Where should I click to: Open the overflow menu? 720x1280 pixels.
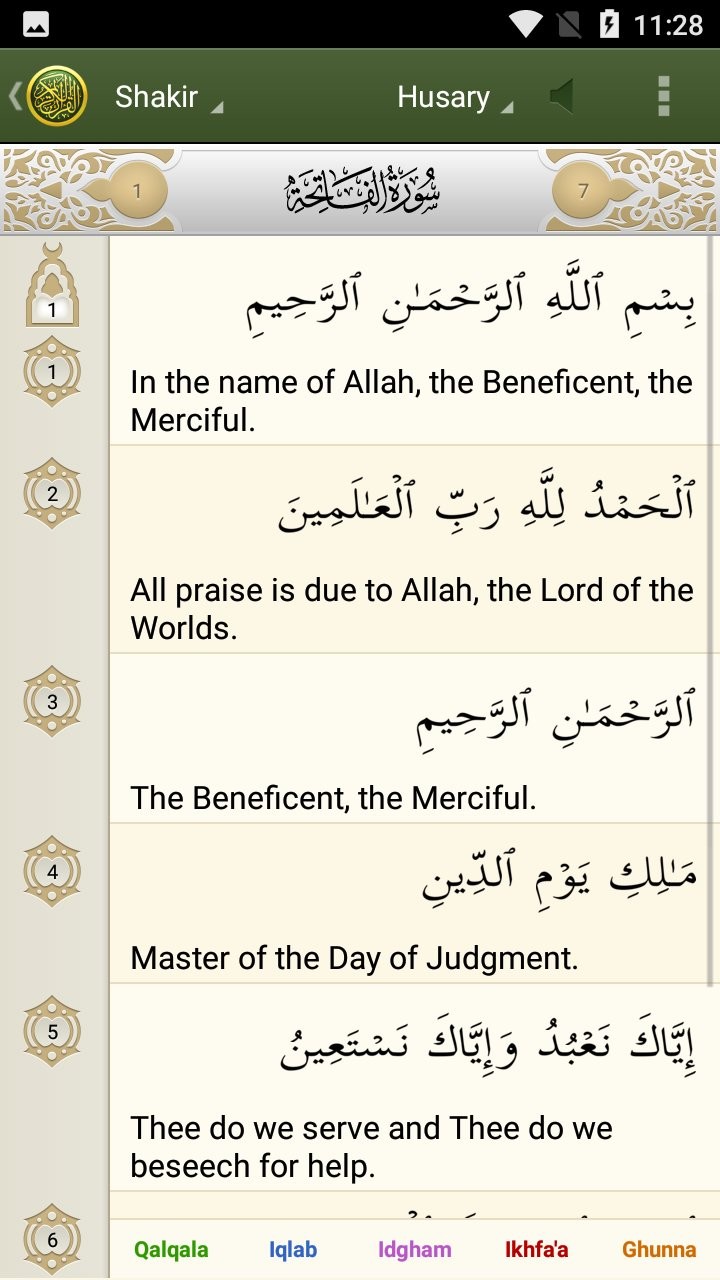coord(663,97)
